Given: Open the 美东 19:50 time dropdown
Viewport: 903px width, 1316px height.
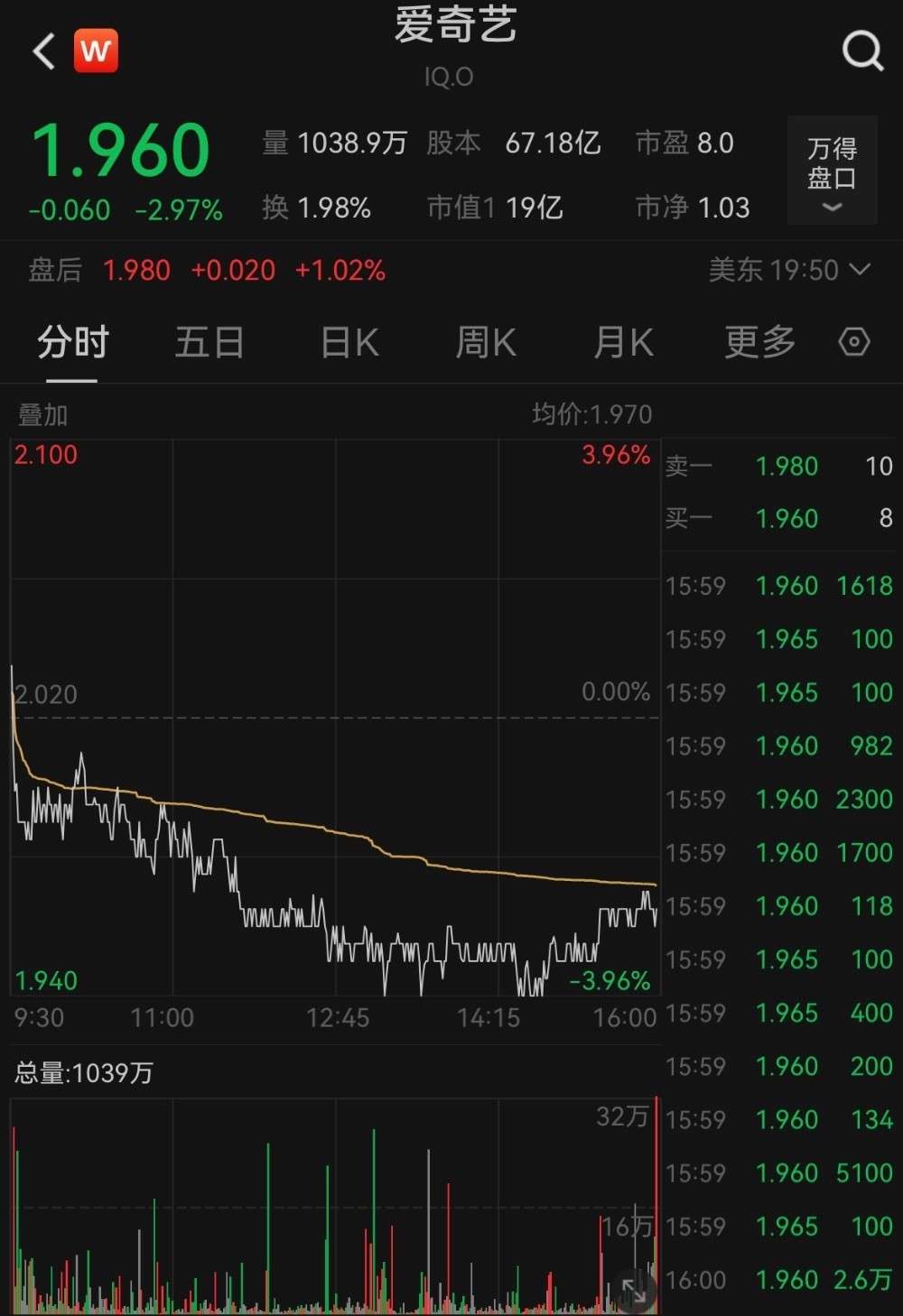Looking at the screenshot, I should point(791,270).
